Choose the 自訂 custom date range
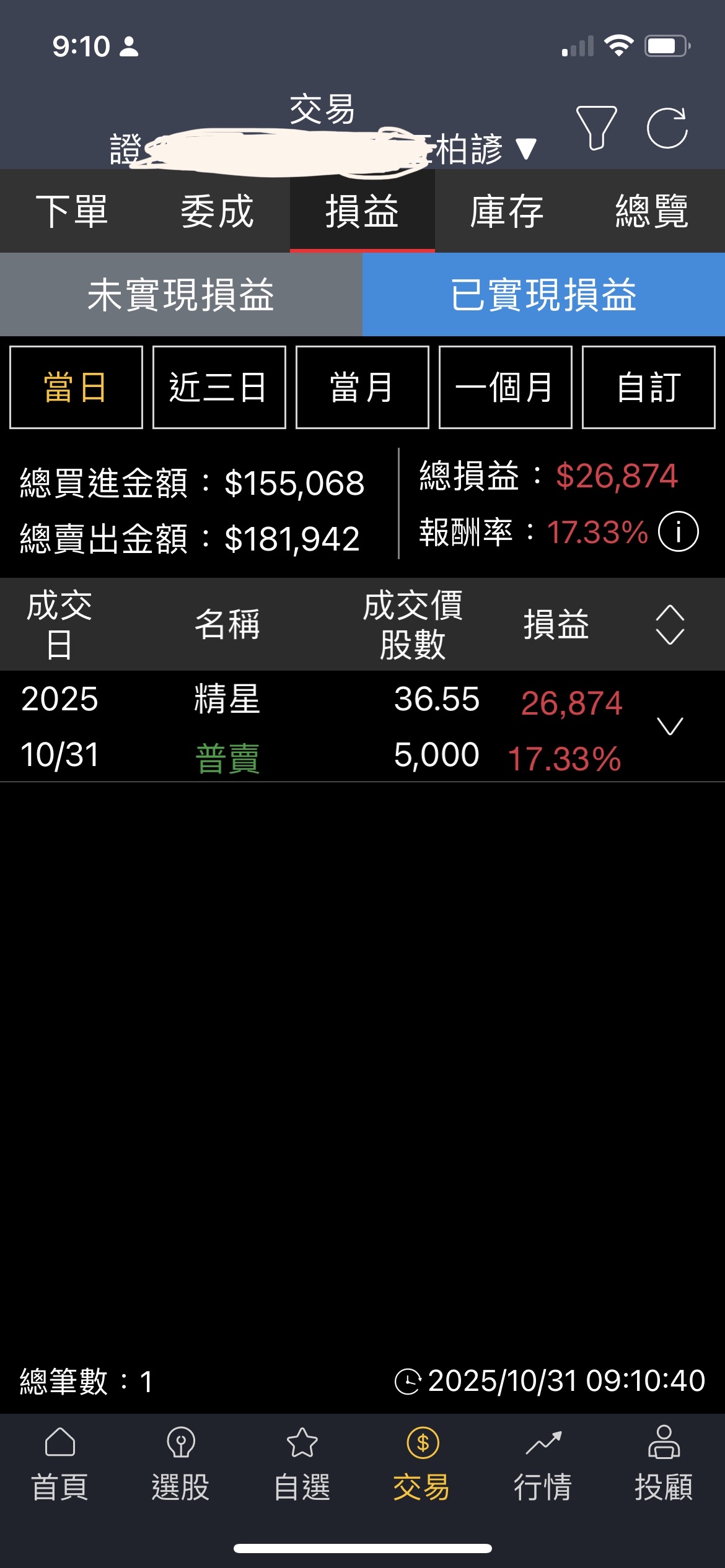725x1568 pixels. (648, 388)
